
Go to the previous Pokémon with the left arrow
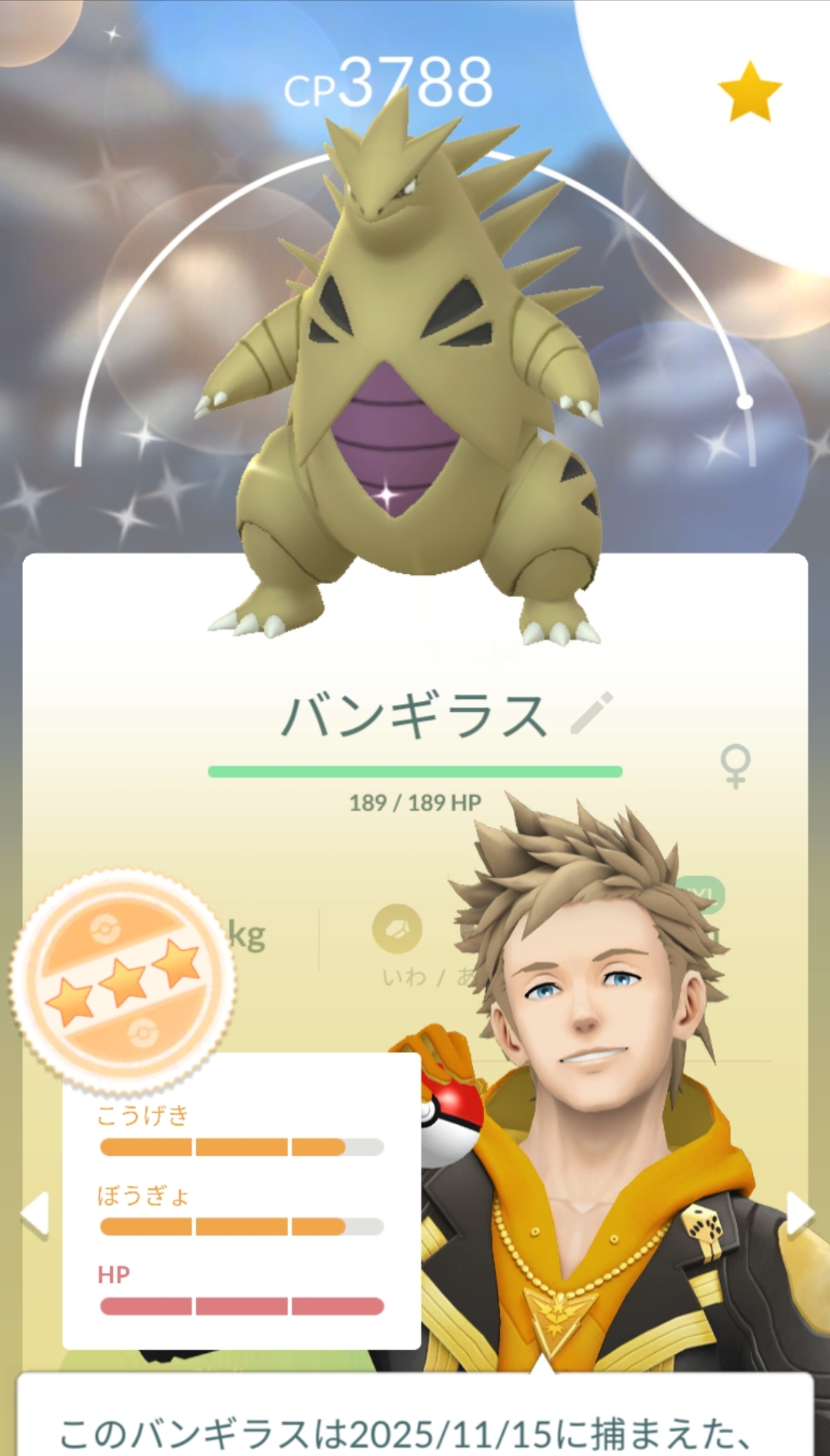35,1215
